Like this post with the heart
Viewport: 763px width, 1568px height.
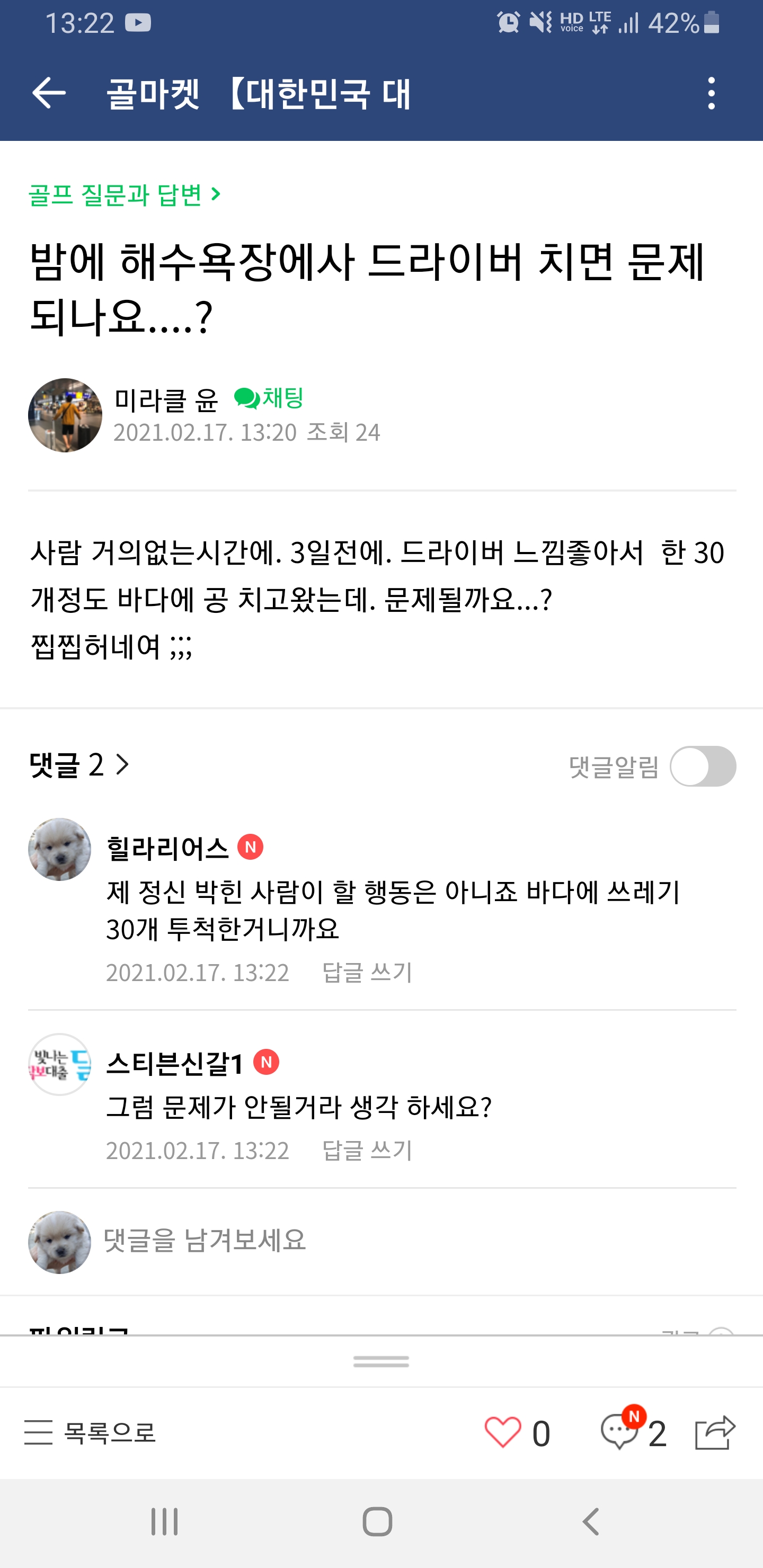pyautogui.click(x=502, y=1432)
